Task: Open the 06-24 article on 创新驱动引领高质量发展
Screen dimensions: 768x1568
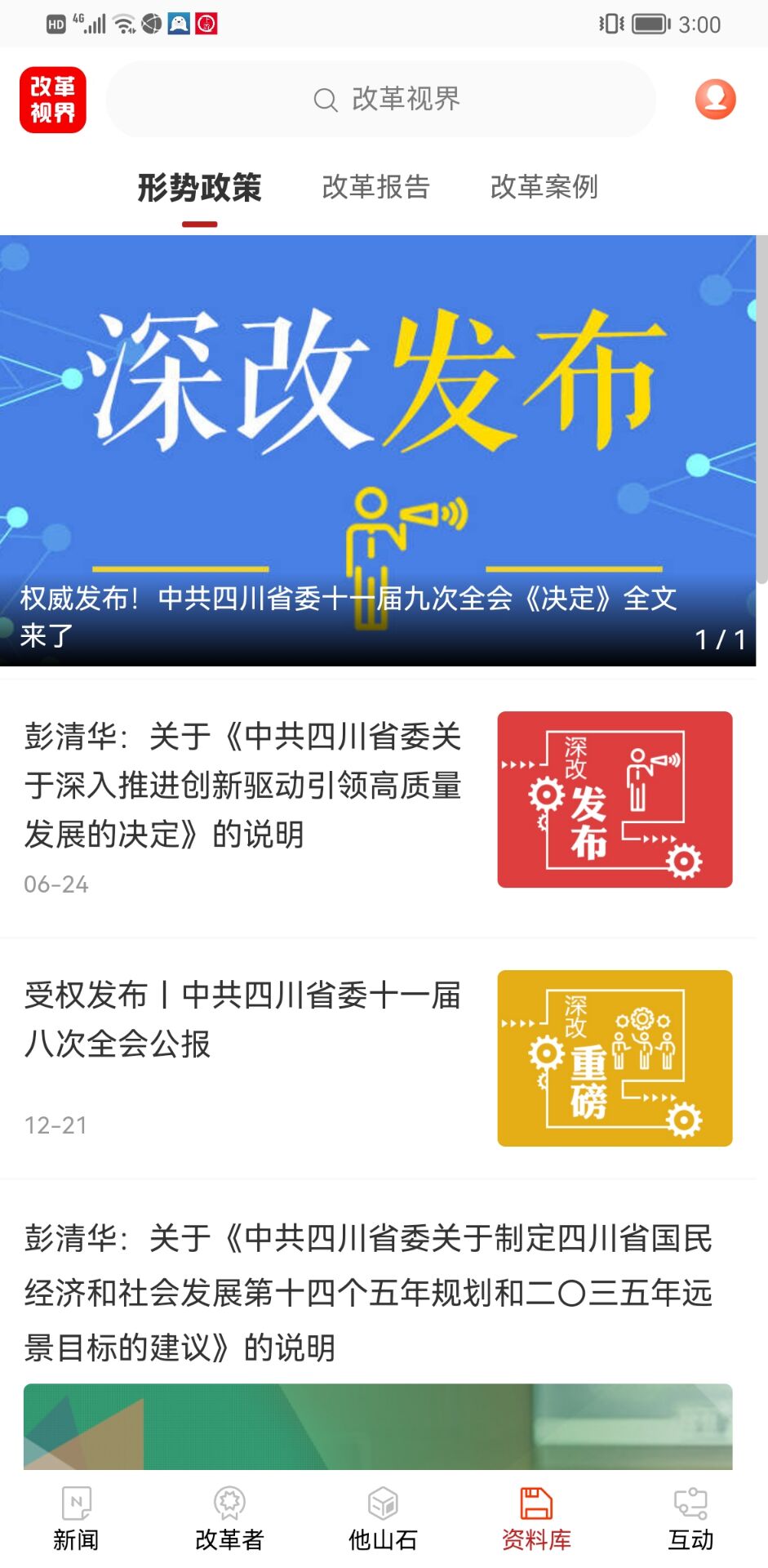Action: pos(243,786)
